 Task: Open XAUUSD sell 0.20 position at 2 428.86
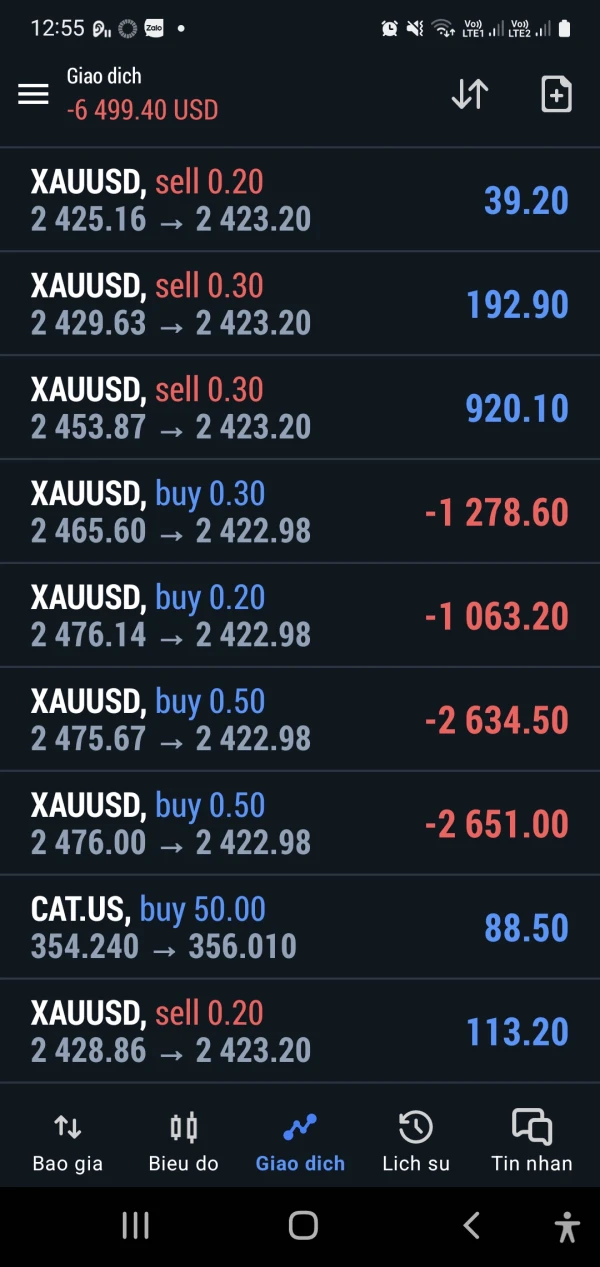pos(300,1032)
